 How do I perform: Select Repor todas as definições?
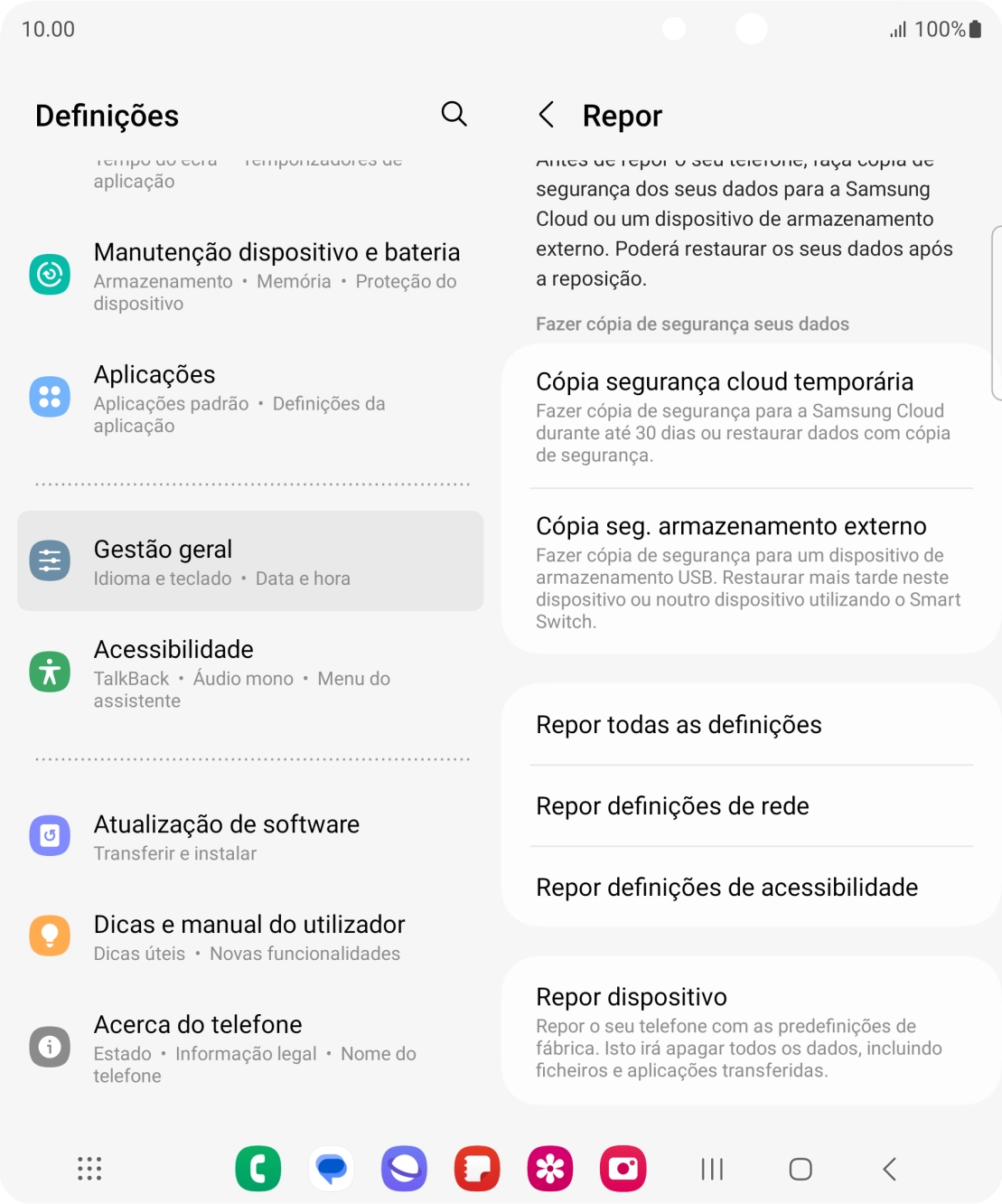click(679, 724)
